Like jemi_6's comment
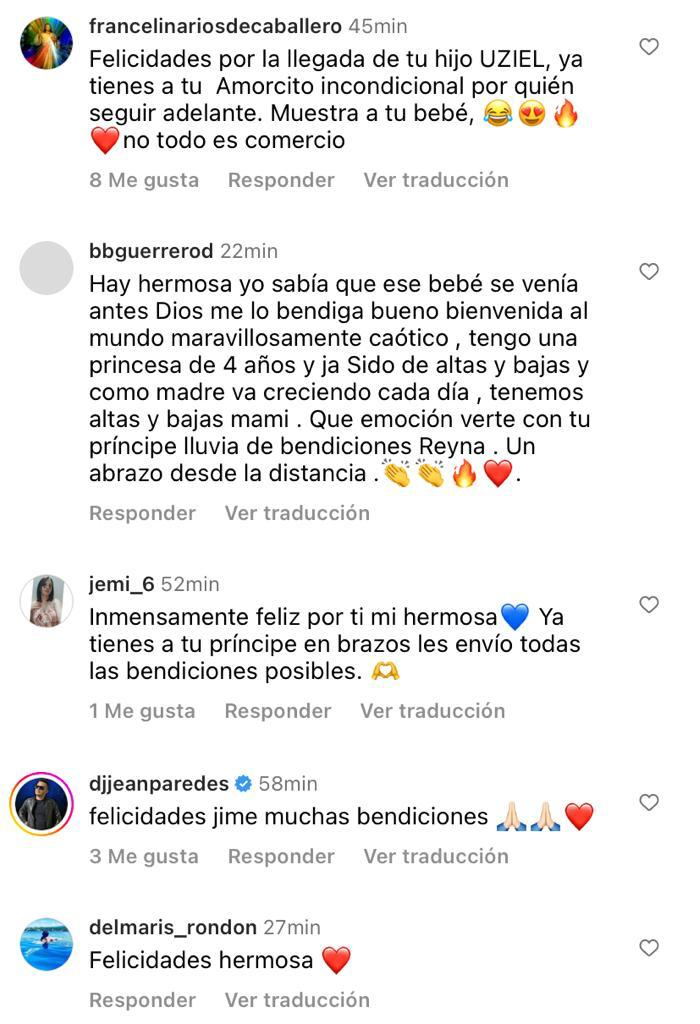The height and width of the screenshot is (1024, 700). point(649,605)
